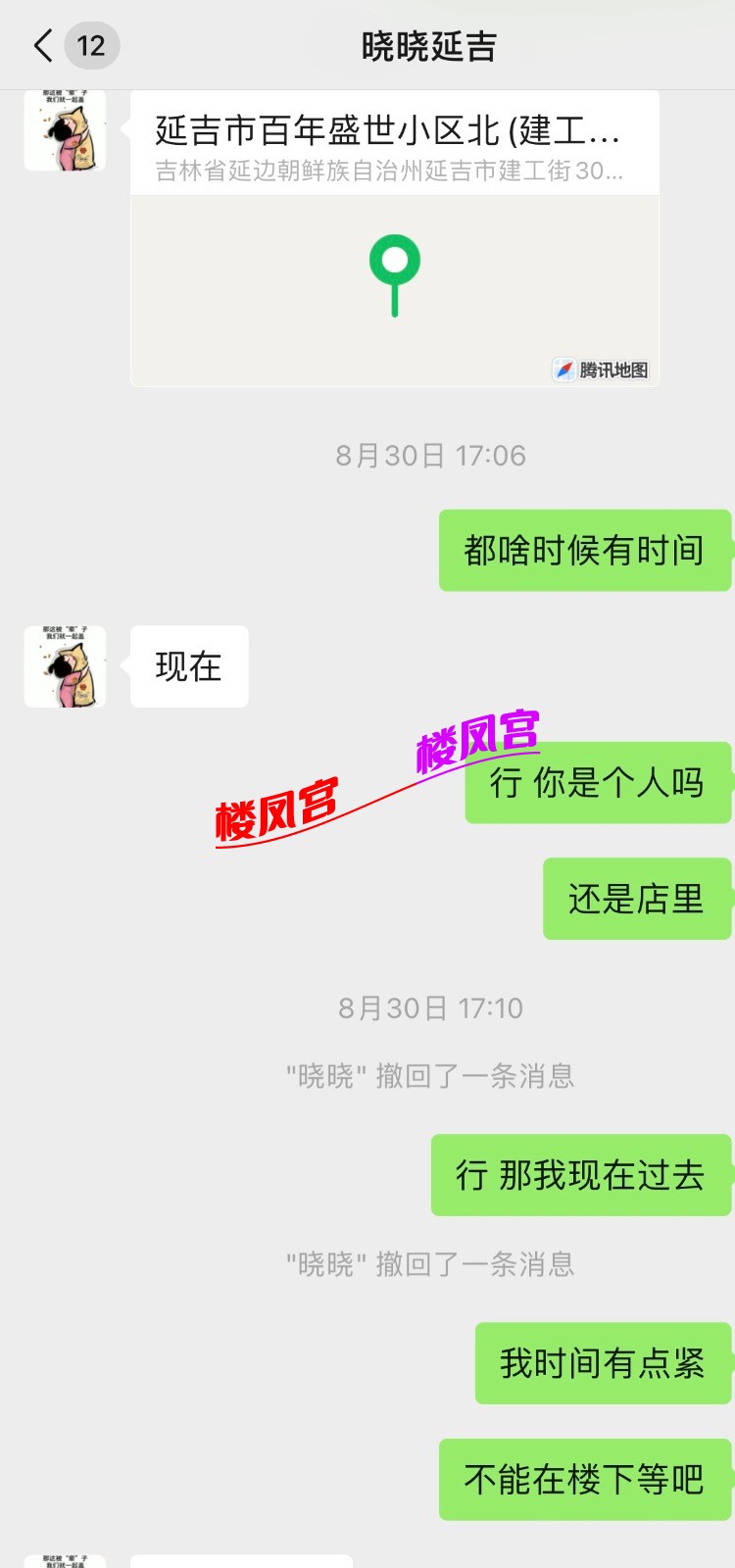Go back to the chat list
Viewport: 735px width, 1568px height.
pos(44,46)
